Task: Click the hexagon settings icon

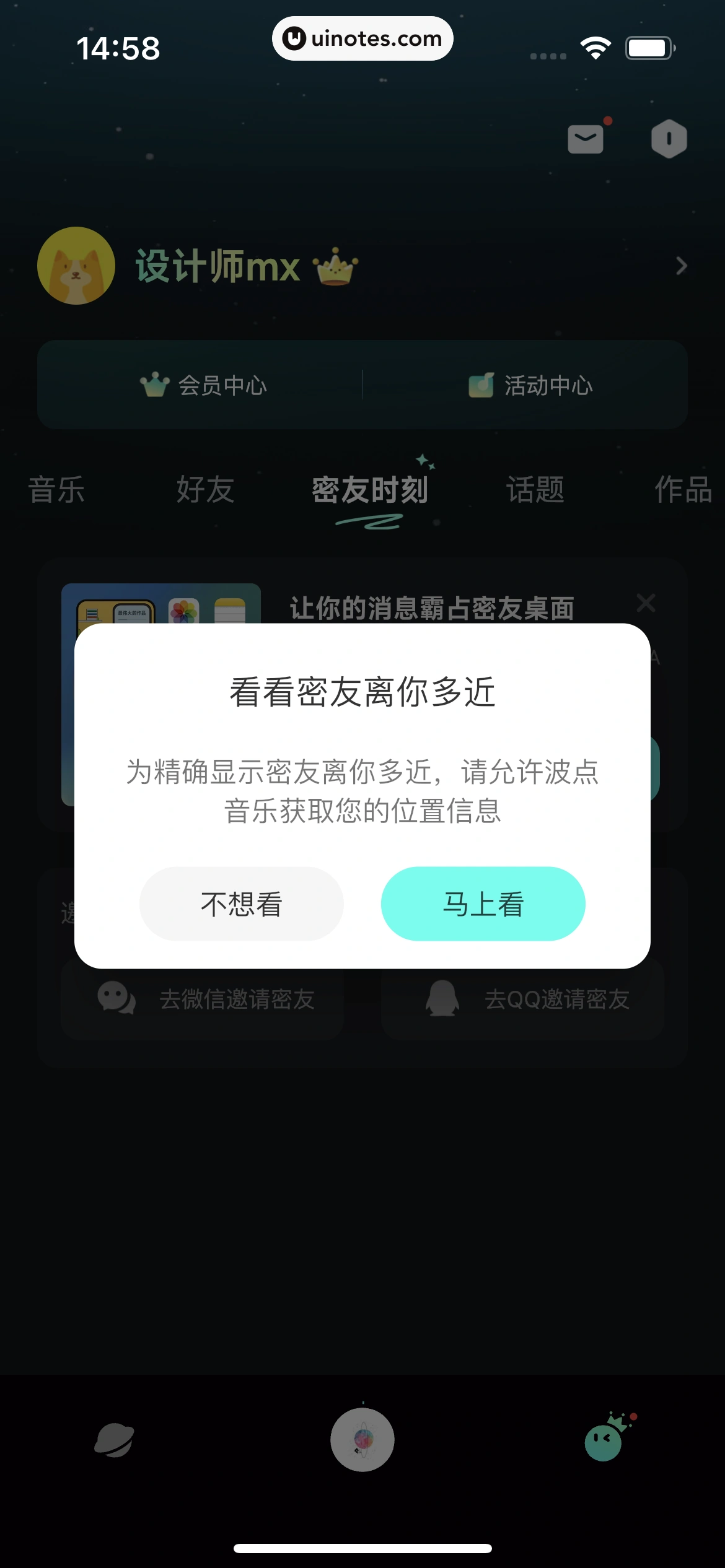Action: pos(669,139)
